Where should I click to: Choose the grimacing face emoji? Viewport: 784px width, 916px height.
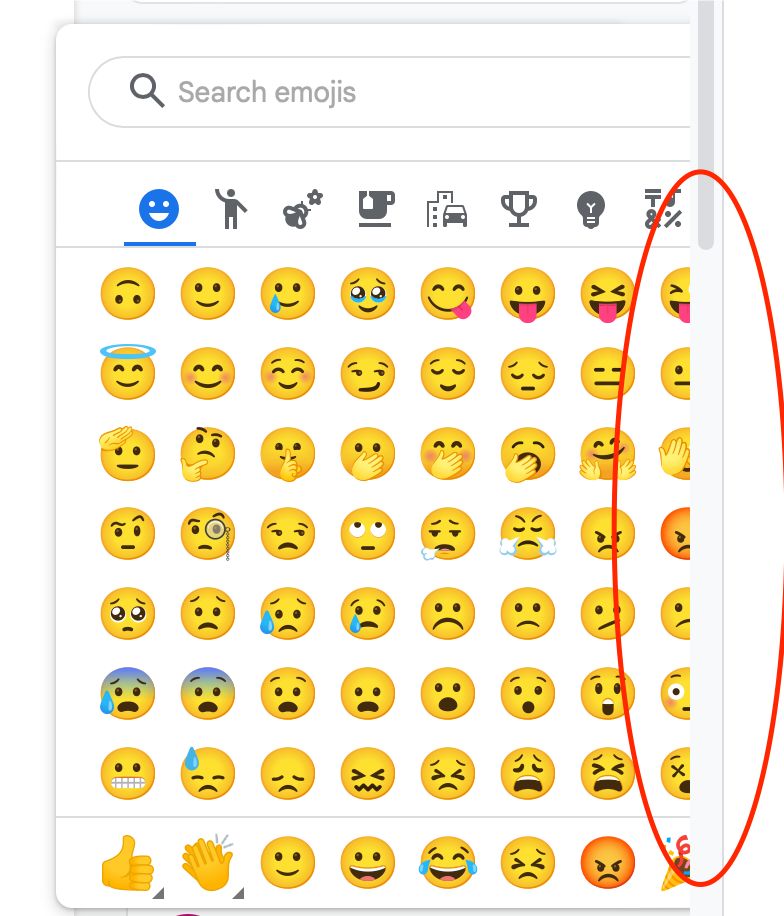click(x=128, y=773)
